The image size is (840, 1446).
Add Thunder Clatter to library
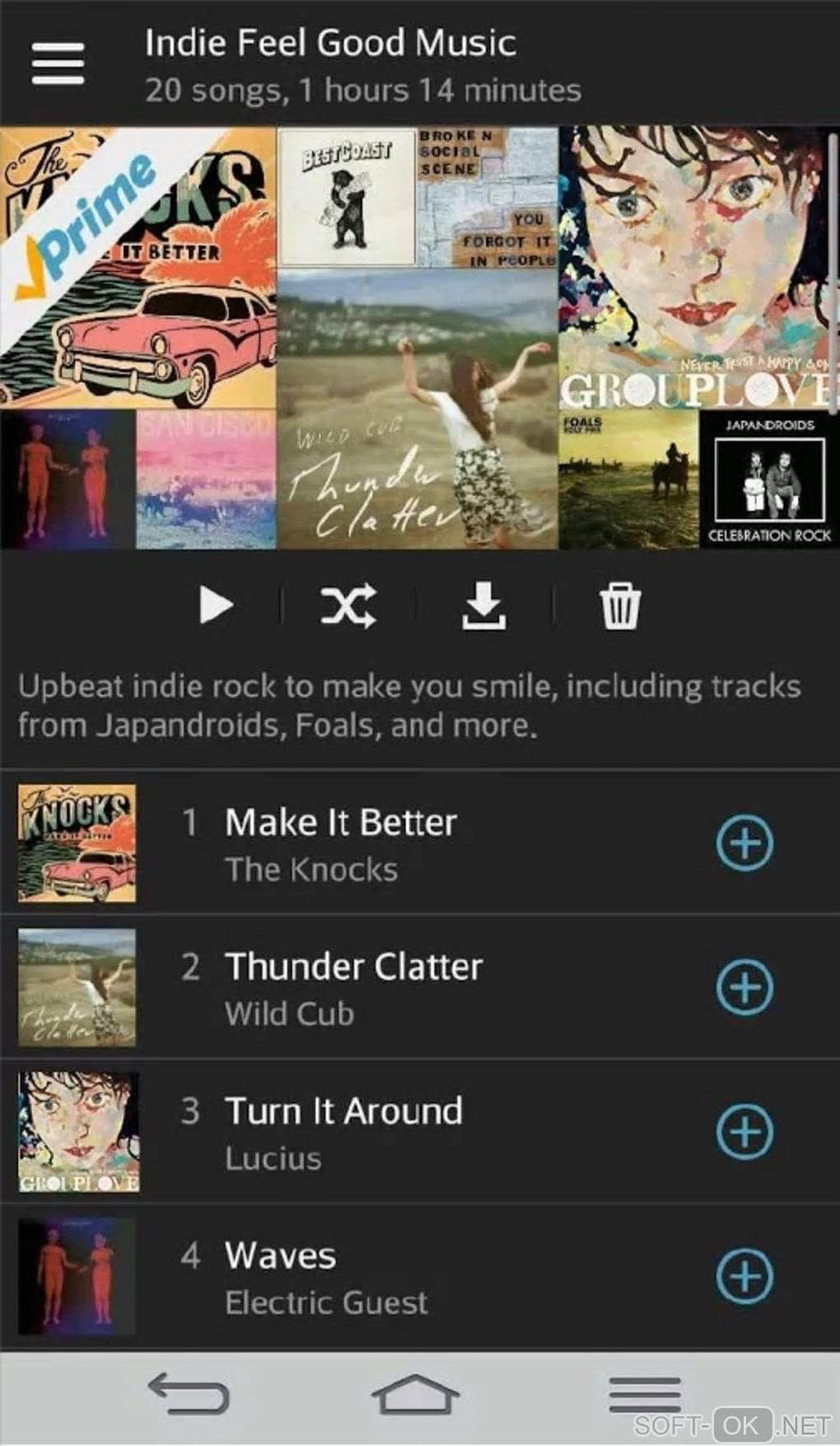point(744,987)
